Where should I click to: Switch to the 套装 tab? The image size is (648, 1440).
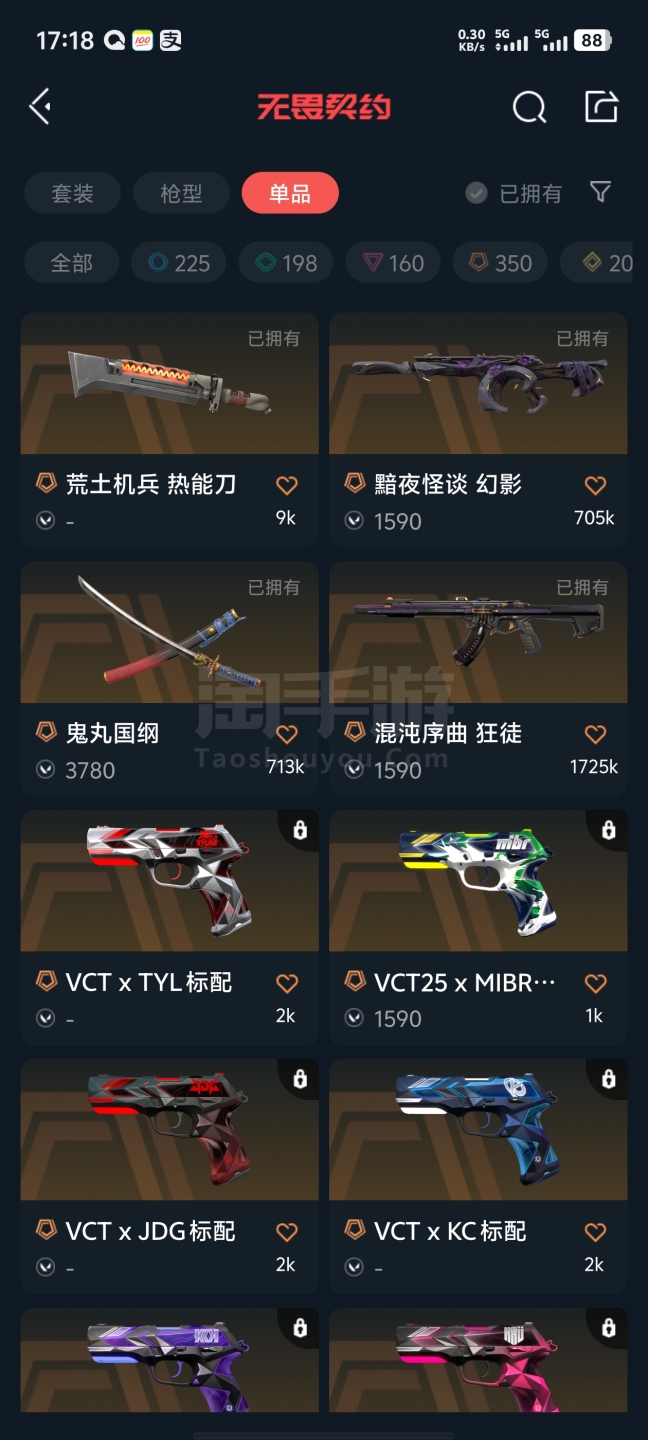click(72, 193)
